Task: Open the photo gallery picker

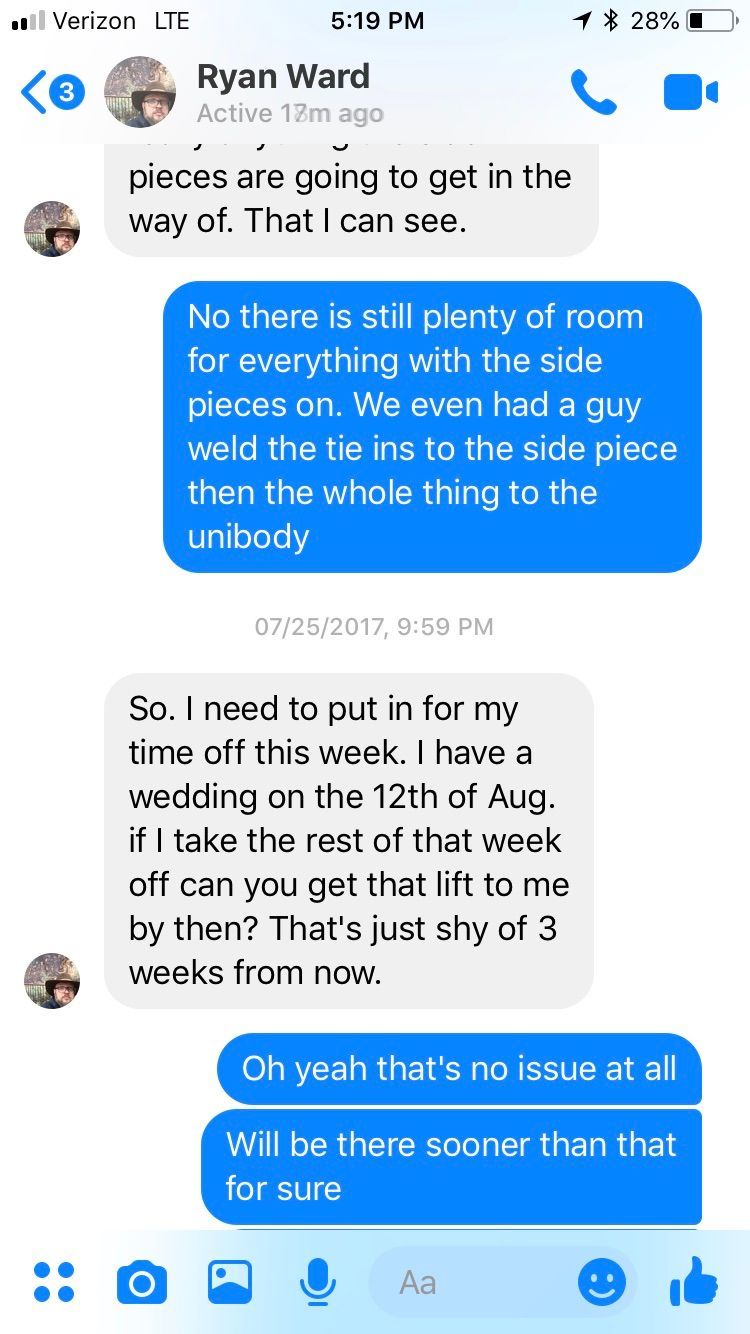Action: click(230, 1282)
